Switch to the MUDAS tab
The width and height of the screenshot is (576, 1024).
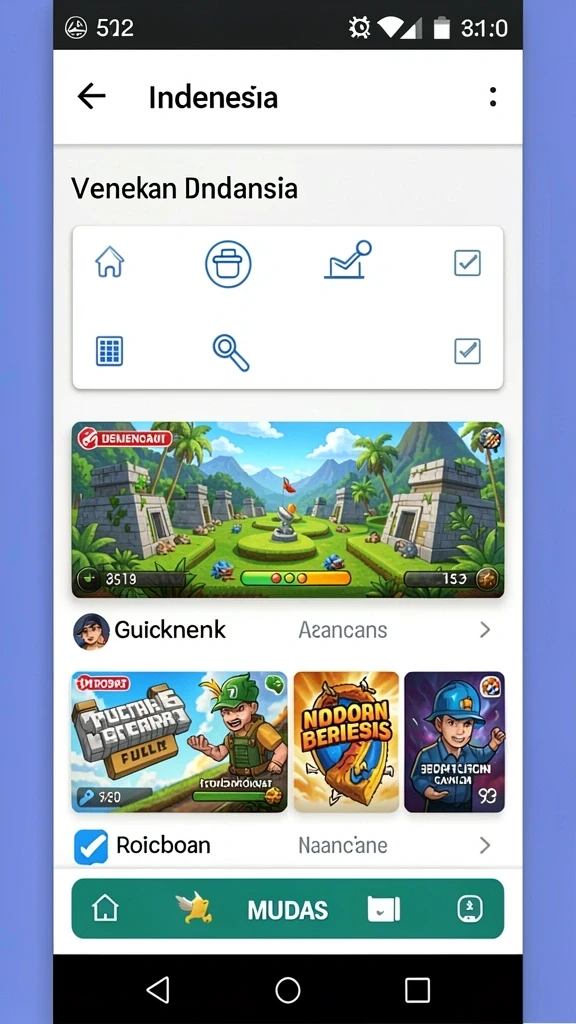point(288,910)
